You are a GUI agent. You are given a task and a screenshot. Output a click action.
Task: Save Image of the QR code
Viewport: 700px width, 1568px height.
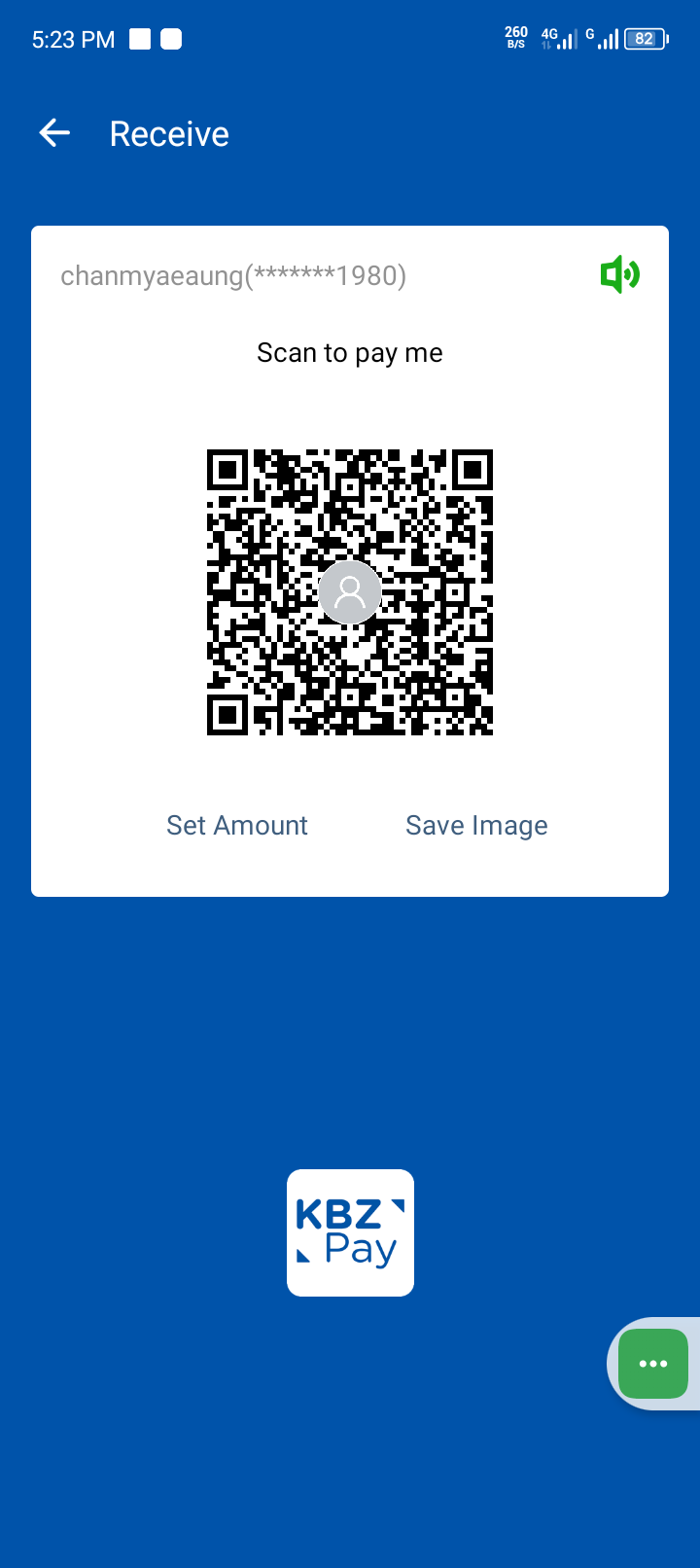[476, 825]
